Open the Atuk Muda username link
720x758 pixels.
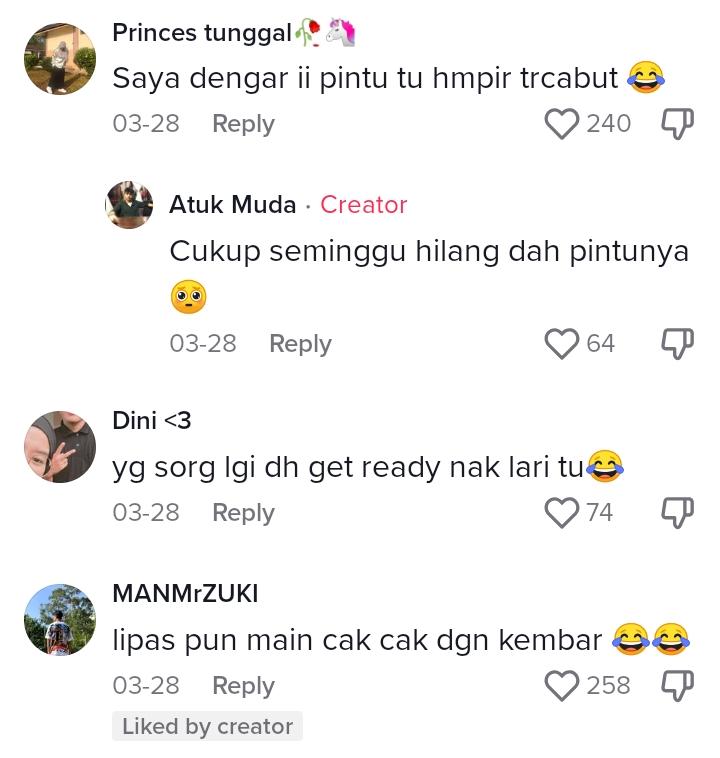tap(232, 205)
